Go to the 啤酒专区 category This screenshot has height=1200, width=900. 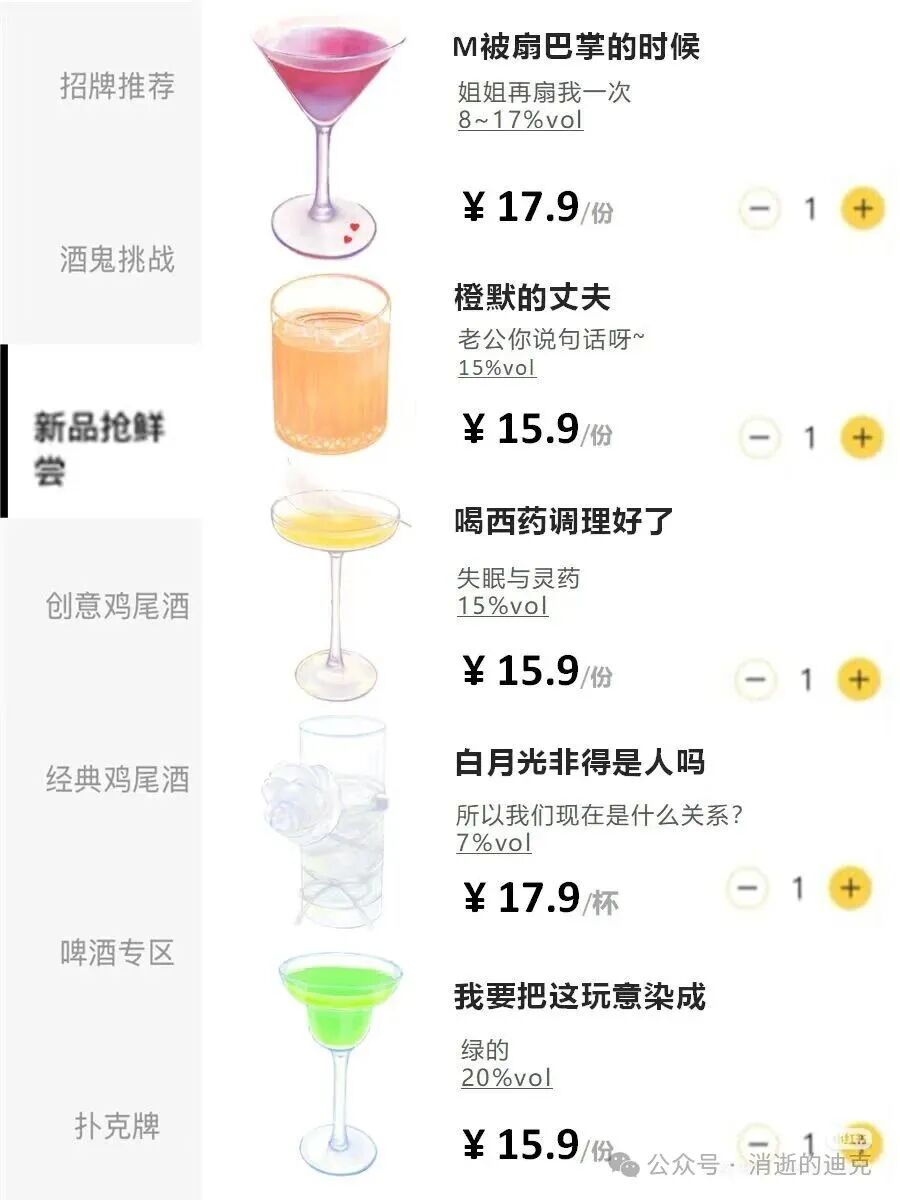pos(117,953)
